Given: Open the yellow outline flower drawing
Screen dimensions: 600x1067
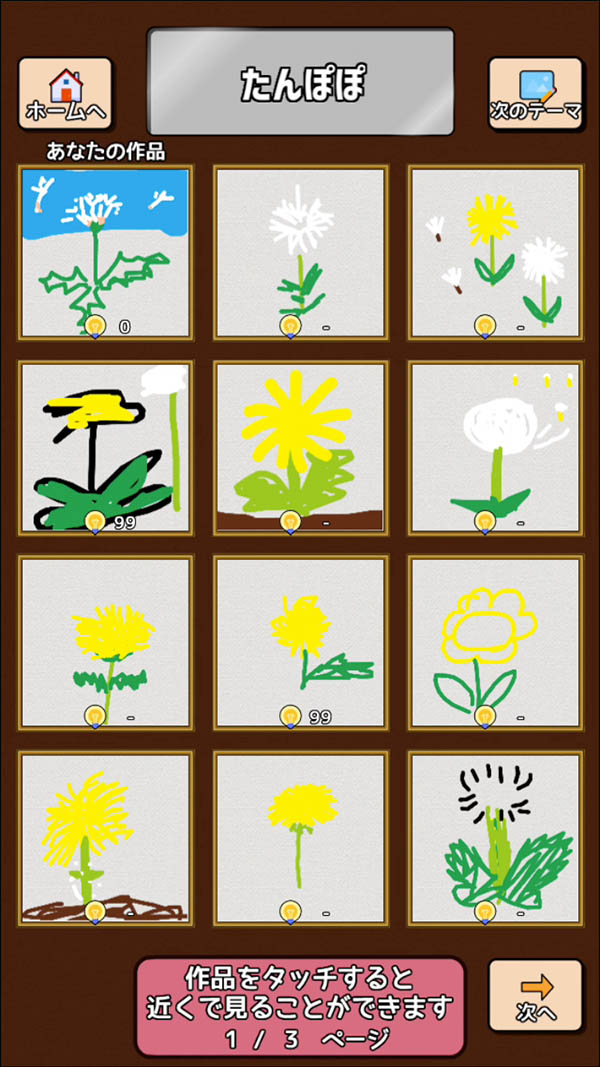Looking at the screenshot, I should [495, 642].
